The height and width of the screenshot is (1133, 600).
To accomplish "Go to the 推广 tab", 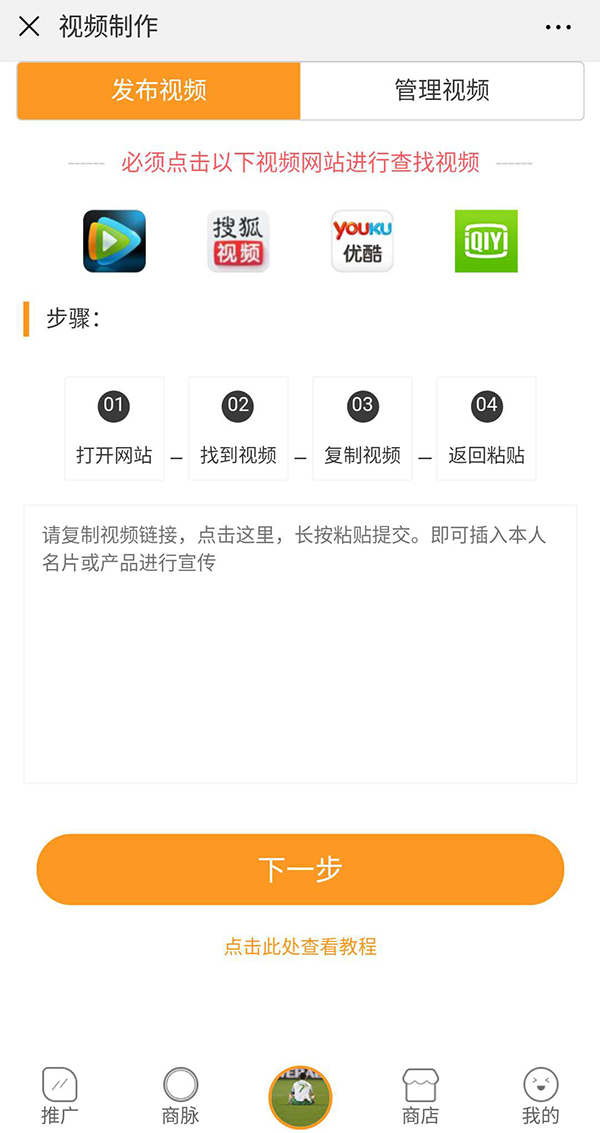I will [59, 1095].
